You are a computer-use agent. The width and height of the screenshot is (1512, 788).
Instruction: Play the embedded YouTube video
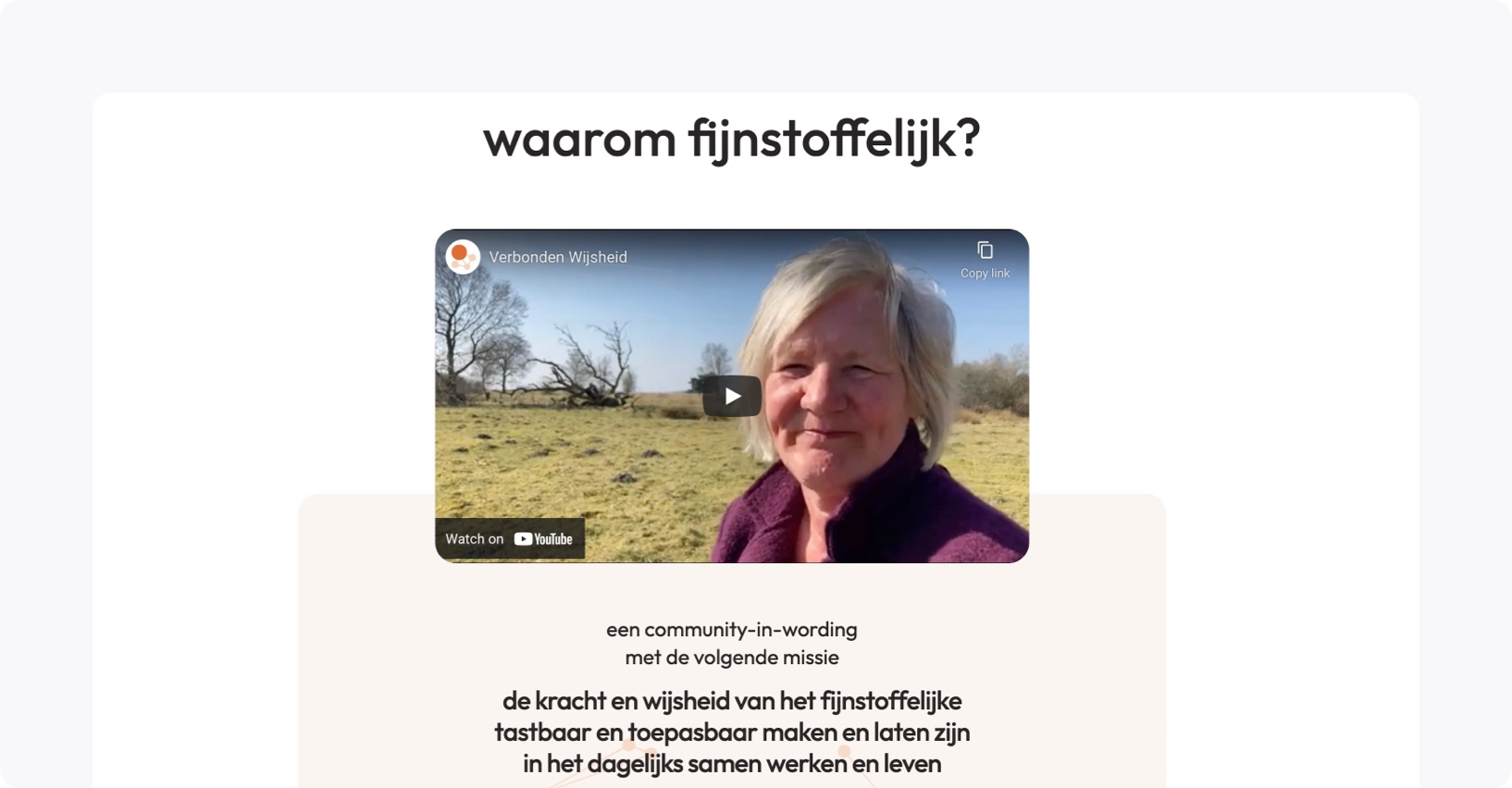[732, 396]
